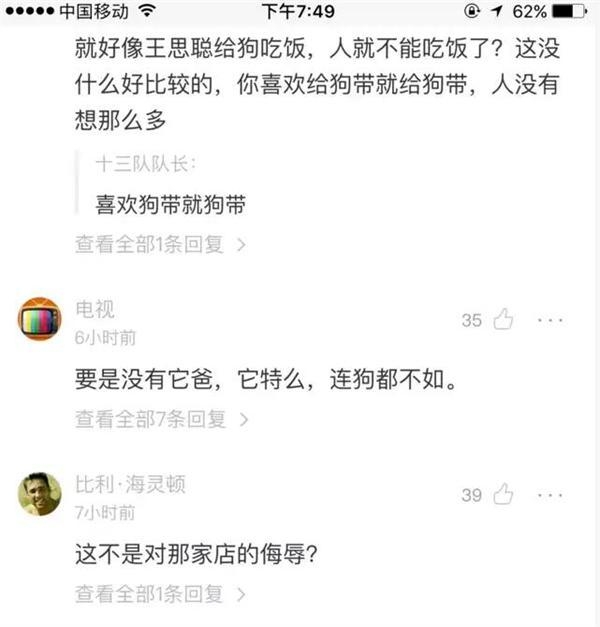View all replies under 比利·海灵顿's comment
This screenshot has width=600, height=627.
pyautogui.click(x=158, y=592)
